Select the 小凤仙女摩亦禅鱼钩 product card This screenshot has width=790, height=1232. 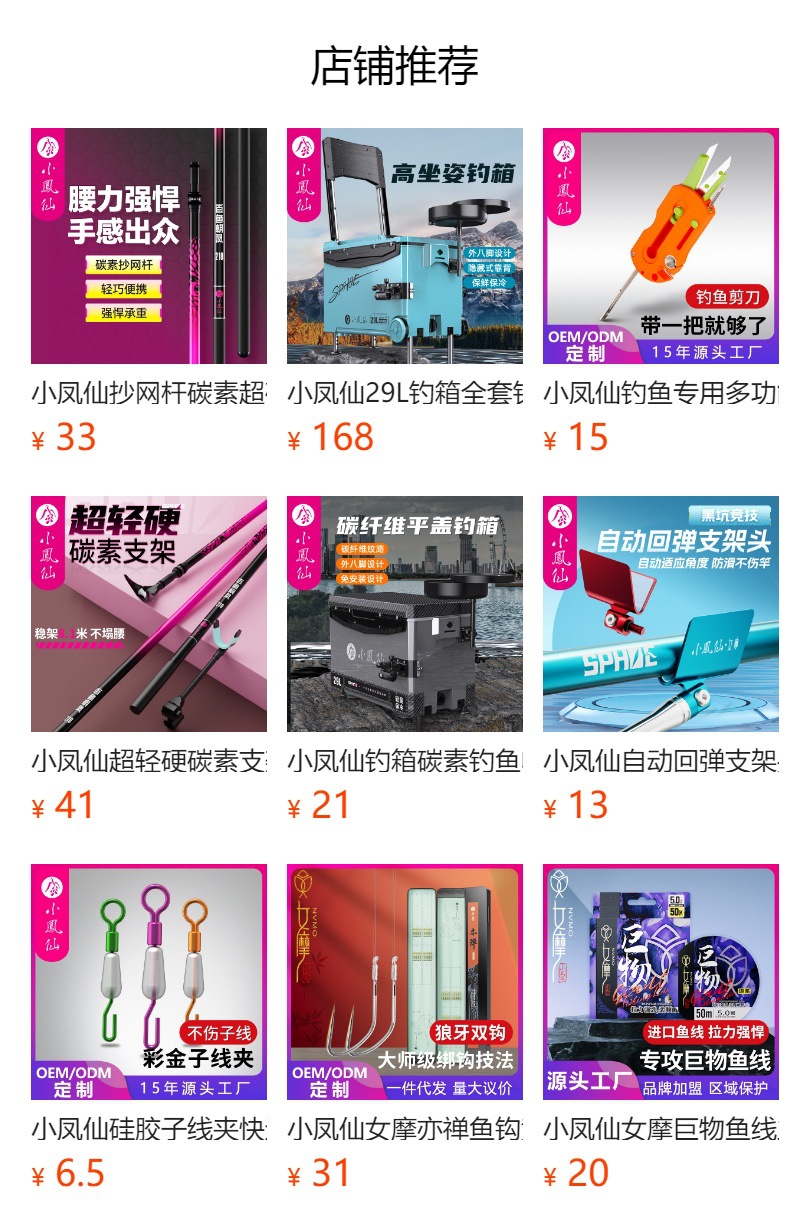pyautogui.click(x=405, y=982)
